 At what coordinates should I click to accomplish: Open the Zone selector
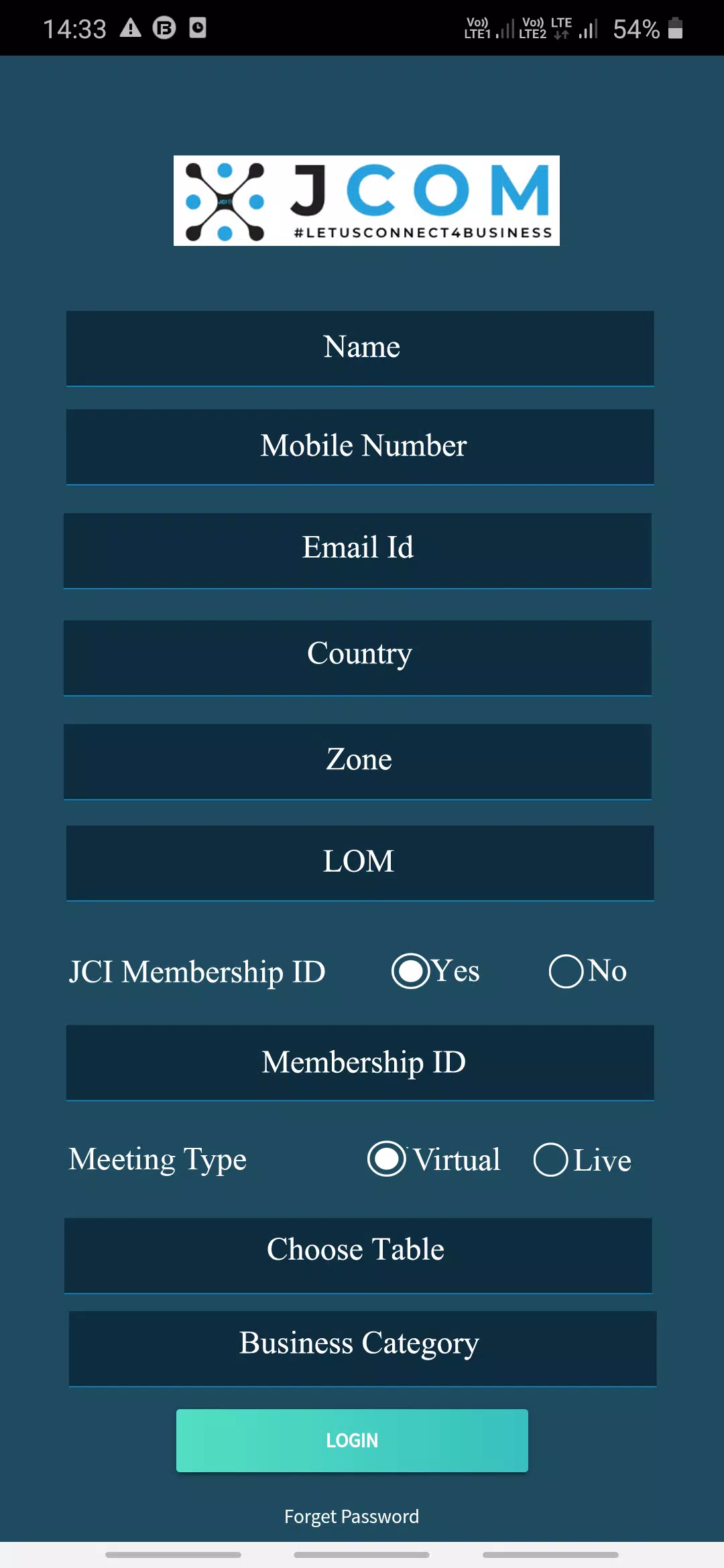(359, 761)
